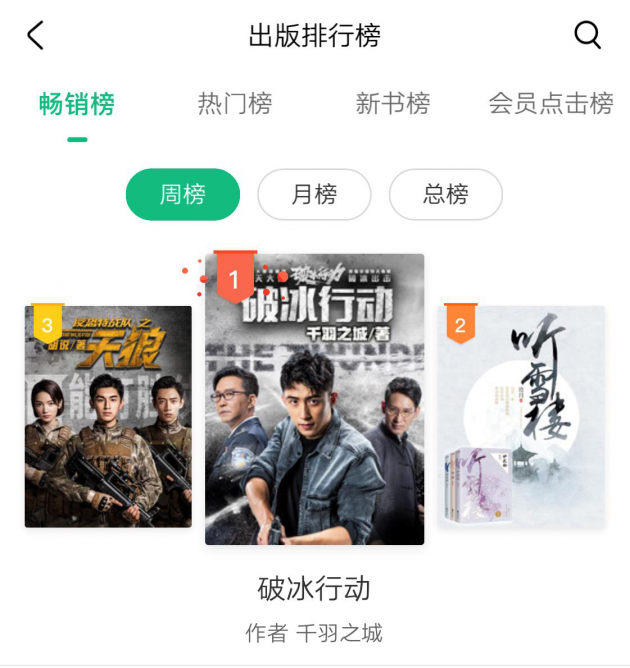Viewport: 630px width, 668px height.
Task: Switch to the 热门榜 tab
Action: [x=235, y=104]
